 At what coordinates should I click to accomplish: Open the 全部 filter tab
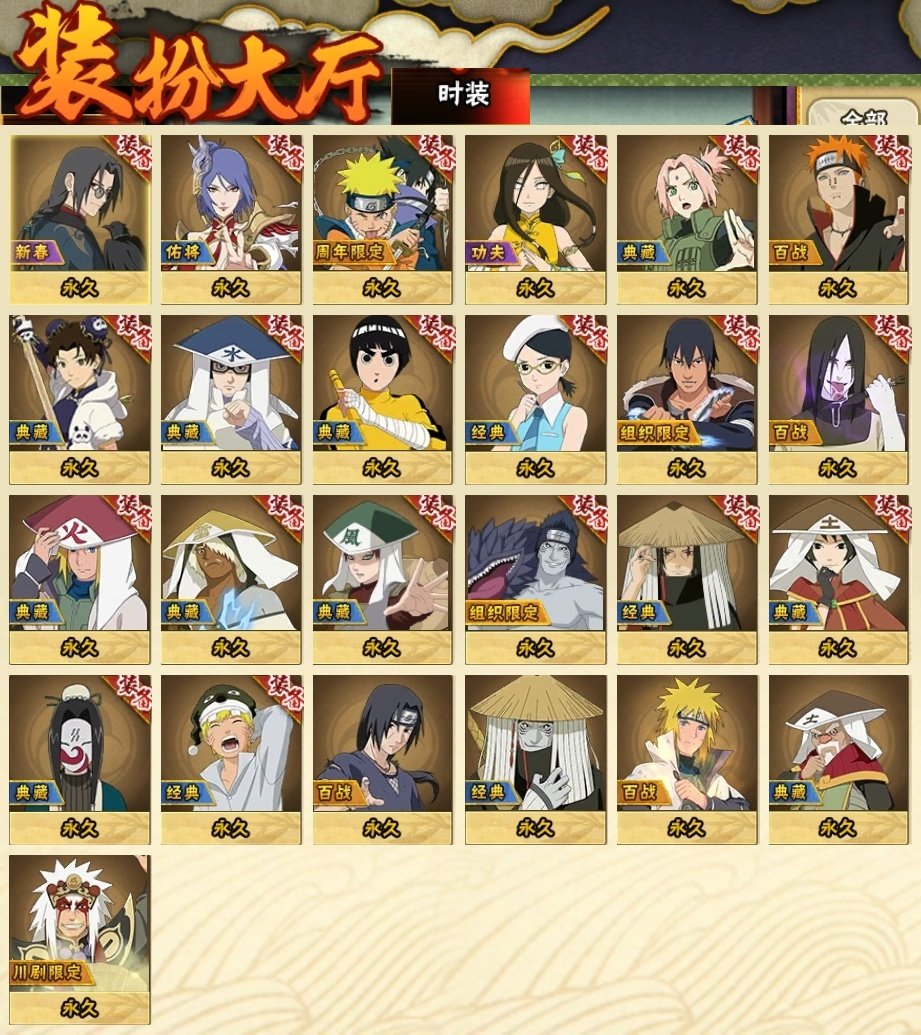point(863,116)
